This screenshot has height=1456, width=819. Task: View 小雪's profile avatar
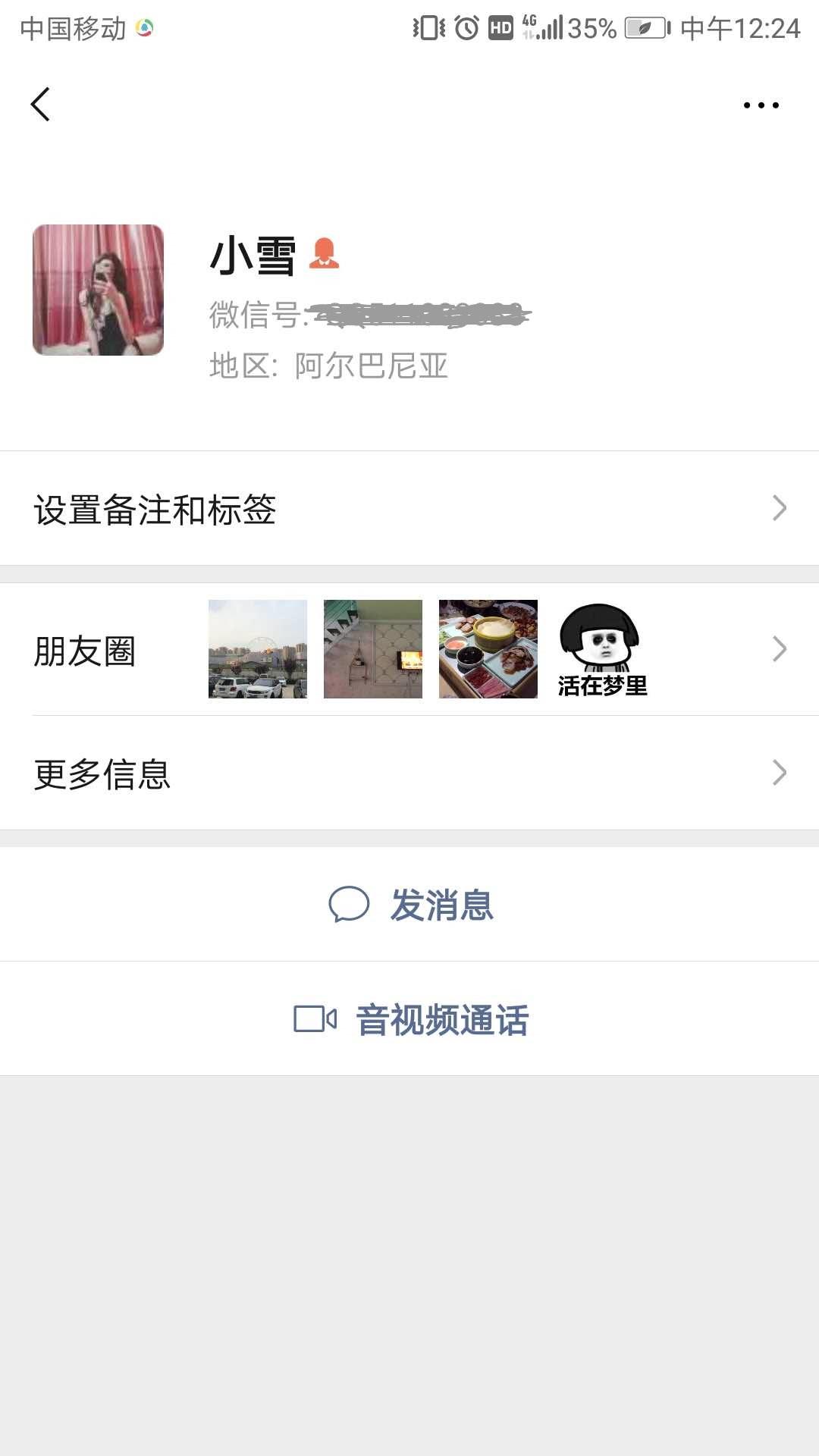click(x=98, y=290)
